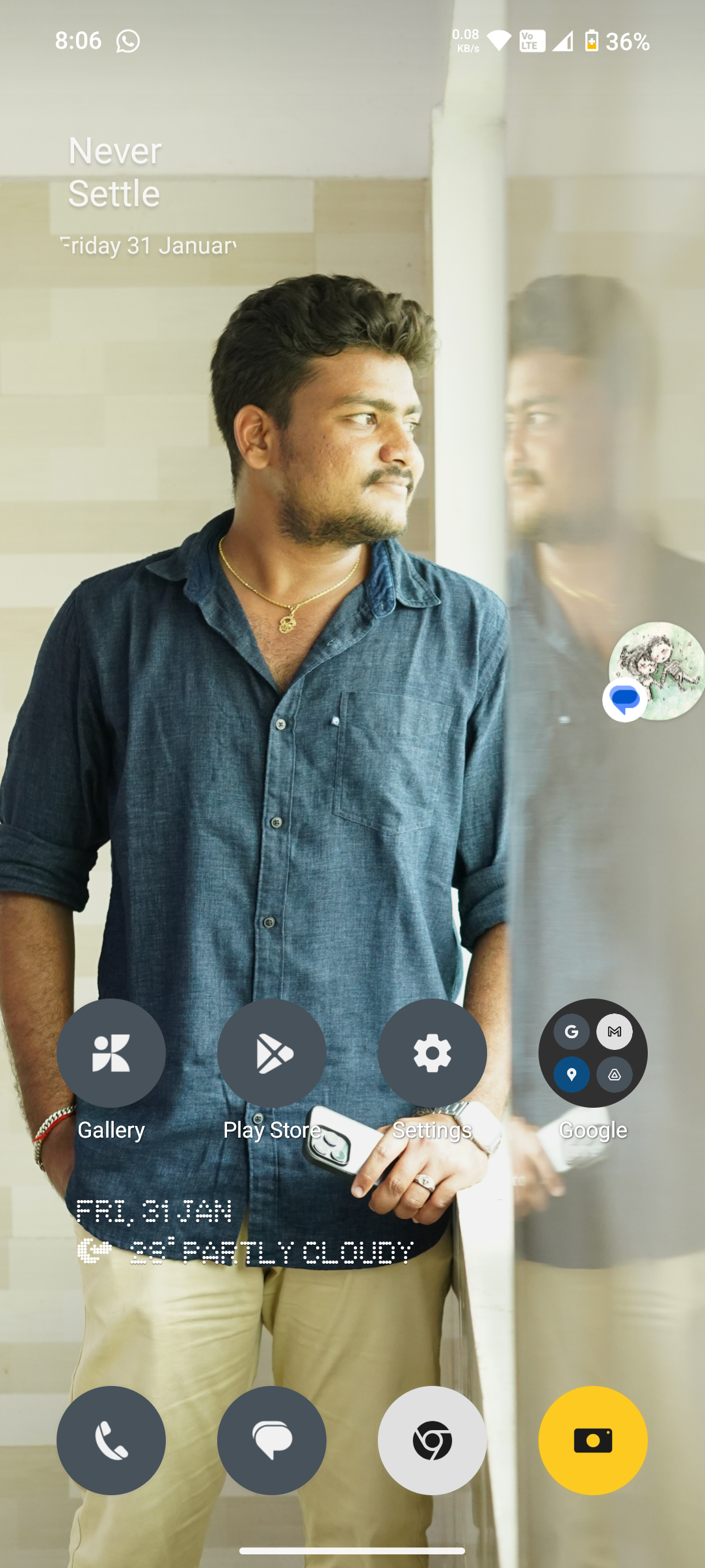Viewport: 705px width, 1568px height.
Task: Open the Google apps folder
Action: click(592, 1052)
